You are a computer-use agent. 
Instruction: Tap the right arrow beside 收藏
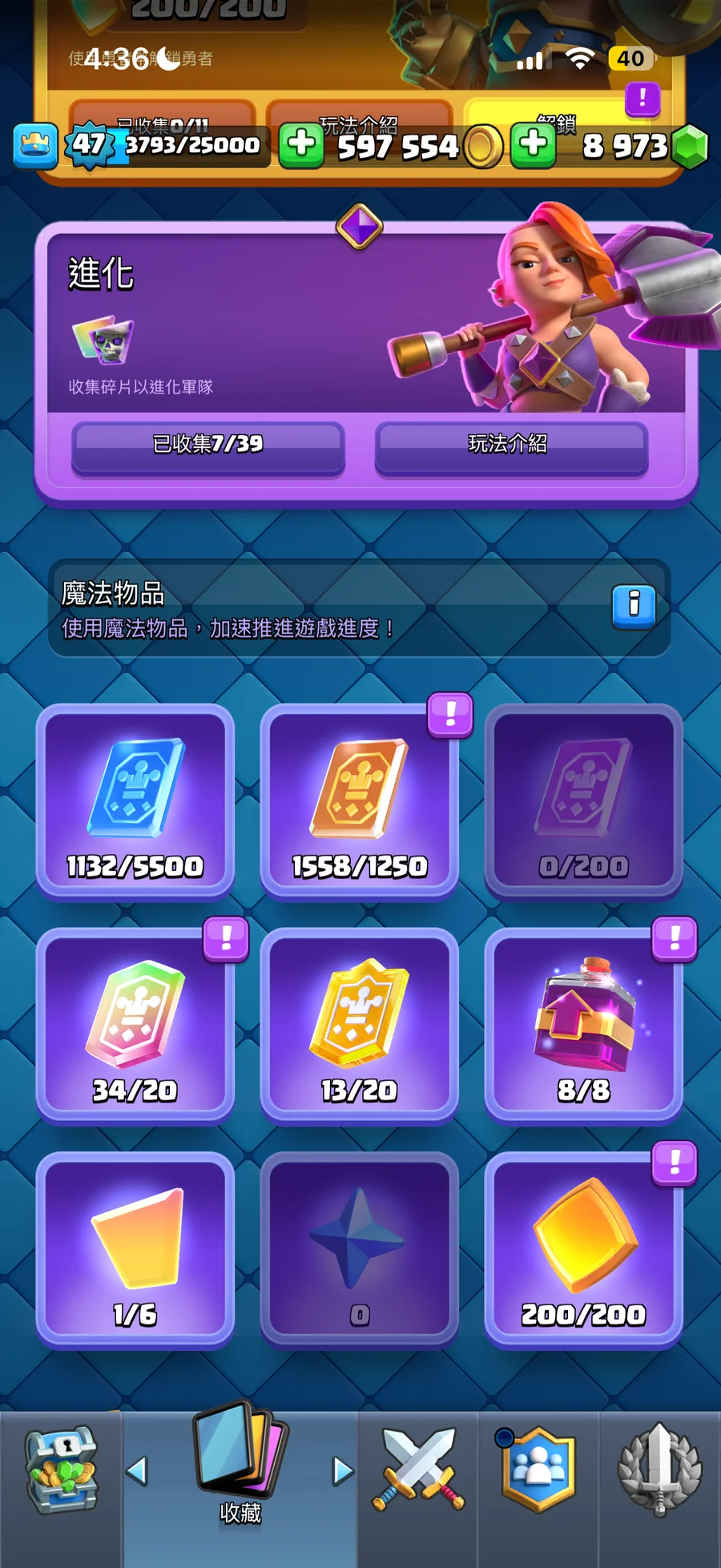(343, 1471)
